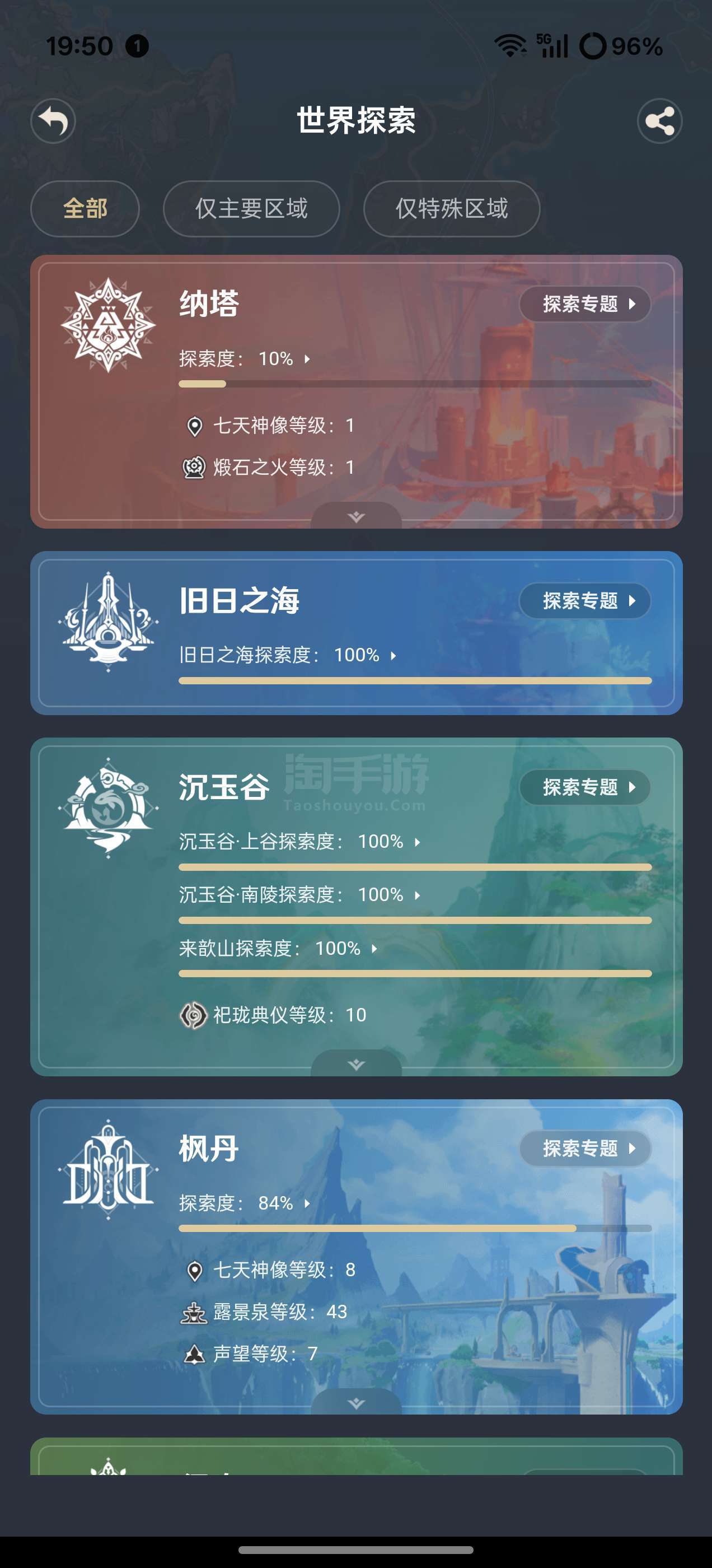View 沉玉谷·上谷探索度 details
Viewport: 712px width, 1568px height.
coord(300,842)
